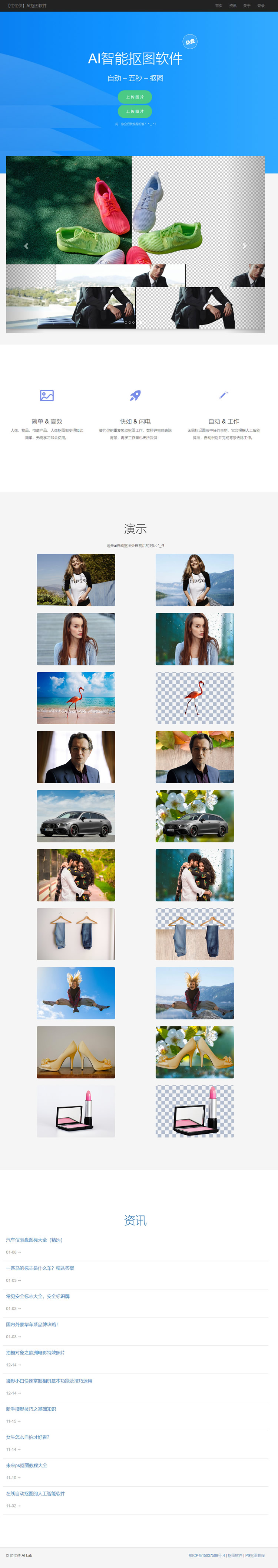View 未来ps抠图教程大全
The width and height of the screenshot is (278, 1568).
[27, 1465]
